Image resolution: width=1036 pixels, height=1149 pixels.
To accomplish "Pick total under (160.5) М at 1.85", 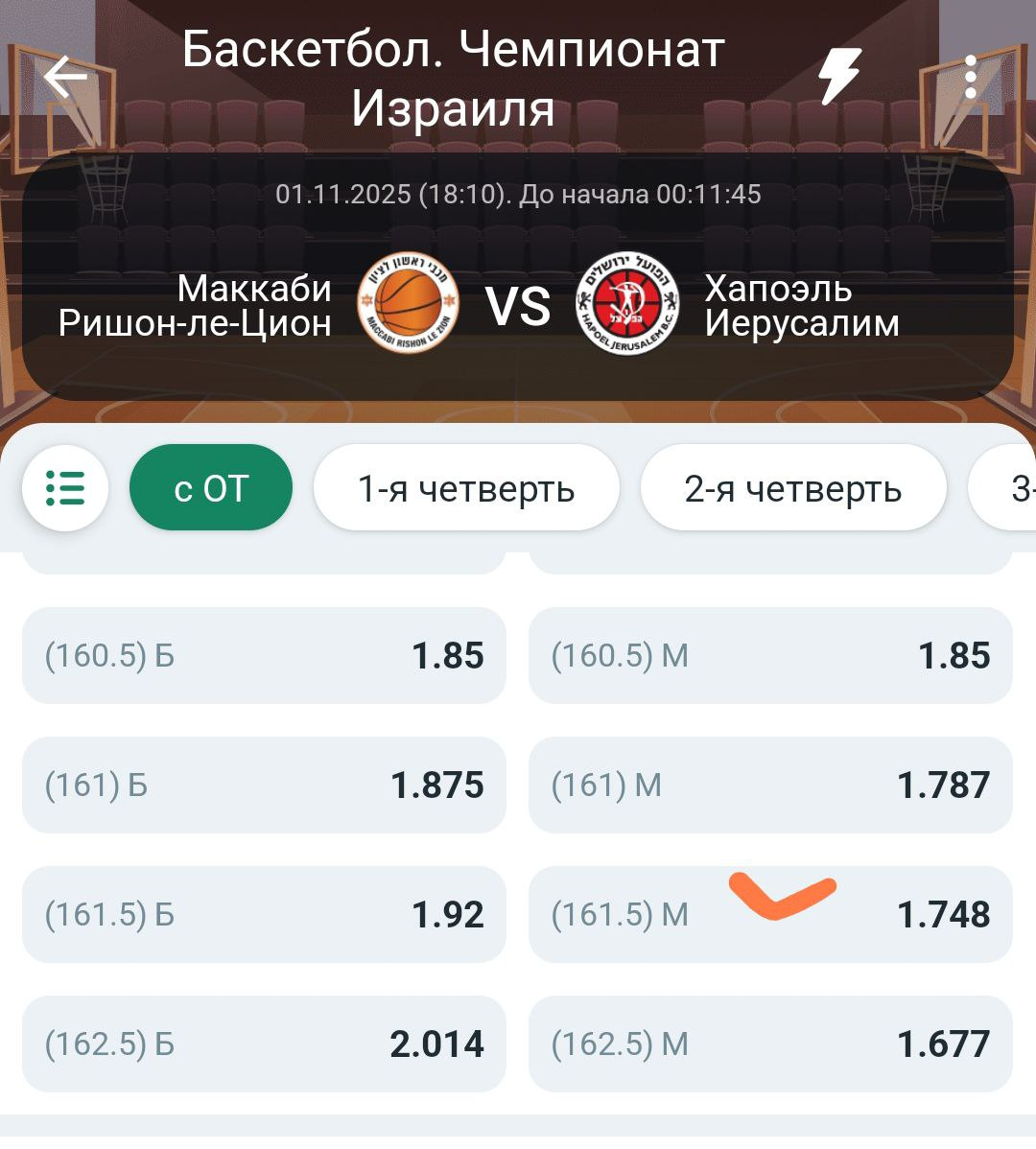I will 770,656.
